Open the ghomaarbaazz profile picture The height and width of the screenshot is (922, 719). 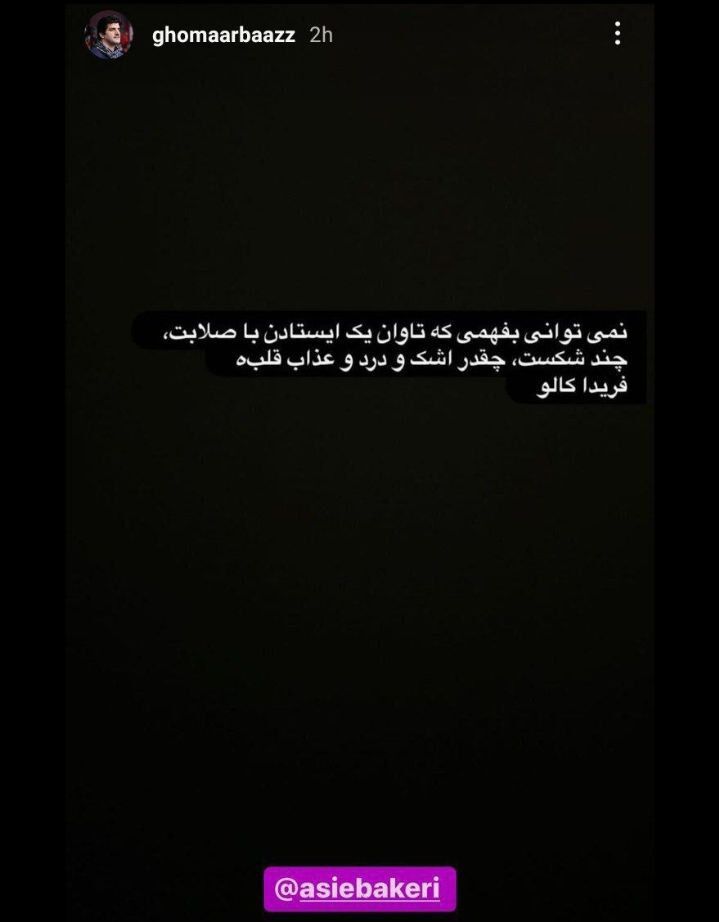click(108, 35)
